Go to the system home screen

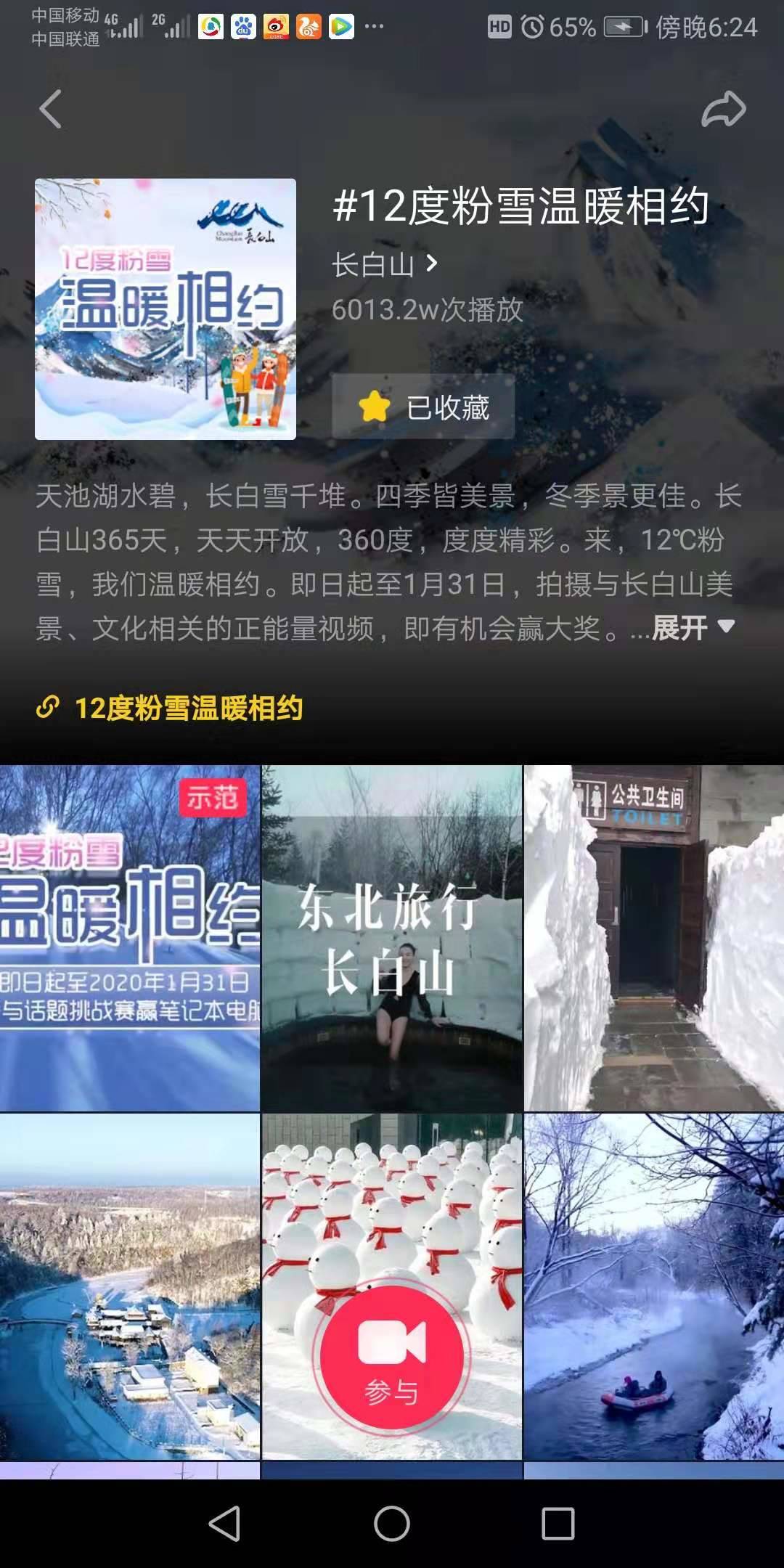[391, 1523]
